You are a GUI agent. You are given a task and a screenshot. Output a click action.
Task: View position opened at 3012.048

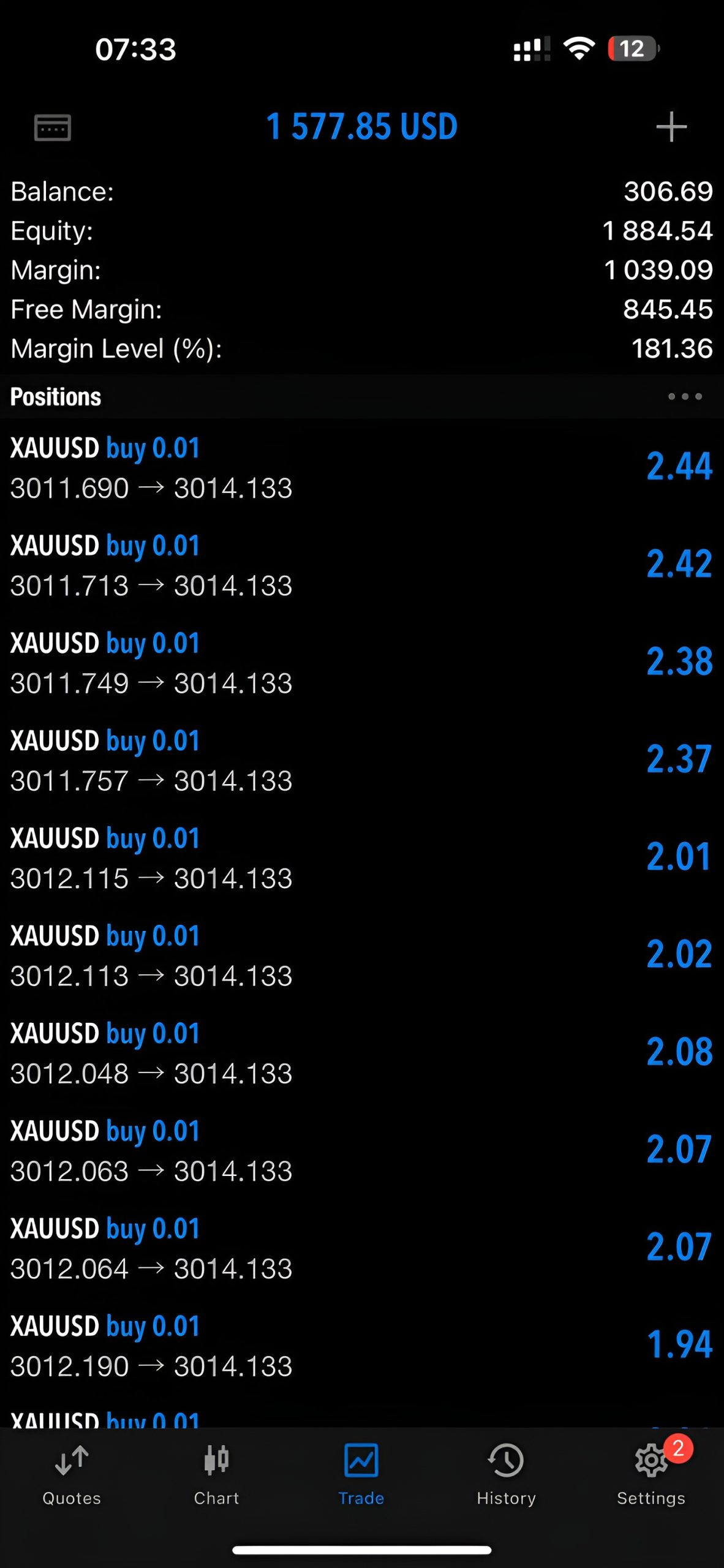(x=361, y=1052)
